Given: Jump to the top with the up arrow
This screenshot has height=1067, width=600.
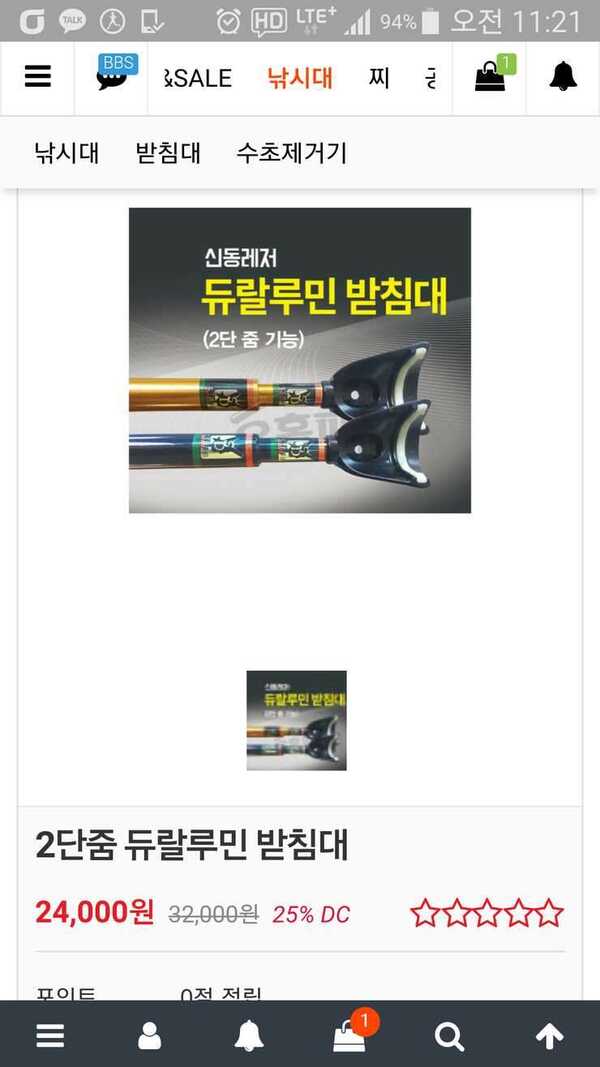Looking at the screenshot, I should (549, 1036).
